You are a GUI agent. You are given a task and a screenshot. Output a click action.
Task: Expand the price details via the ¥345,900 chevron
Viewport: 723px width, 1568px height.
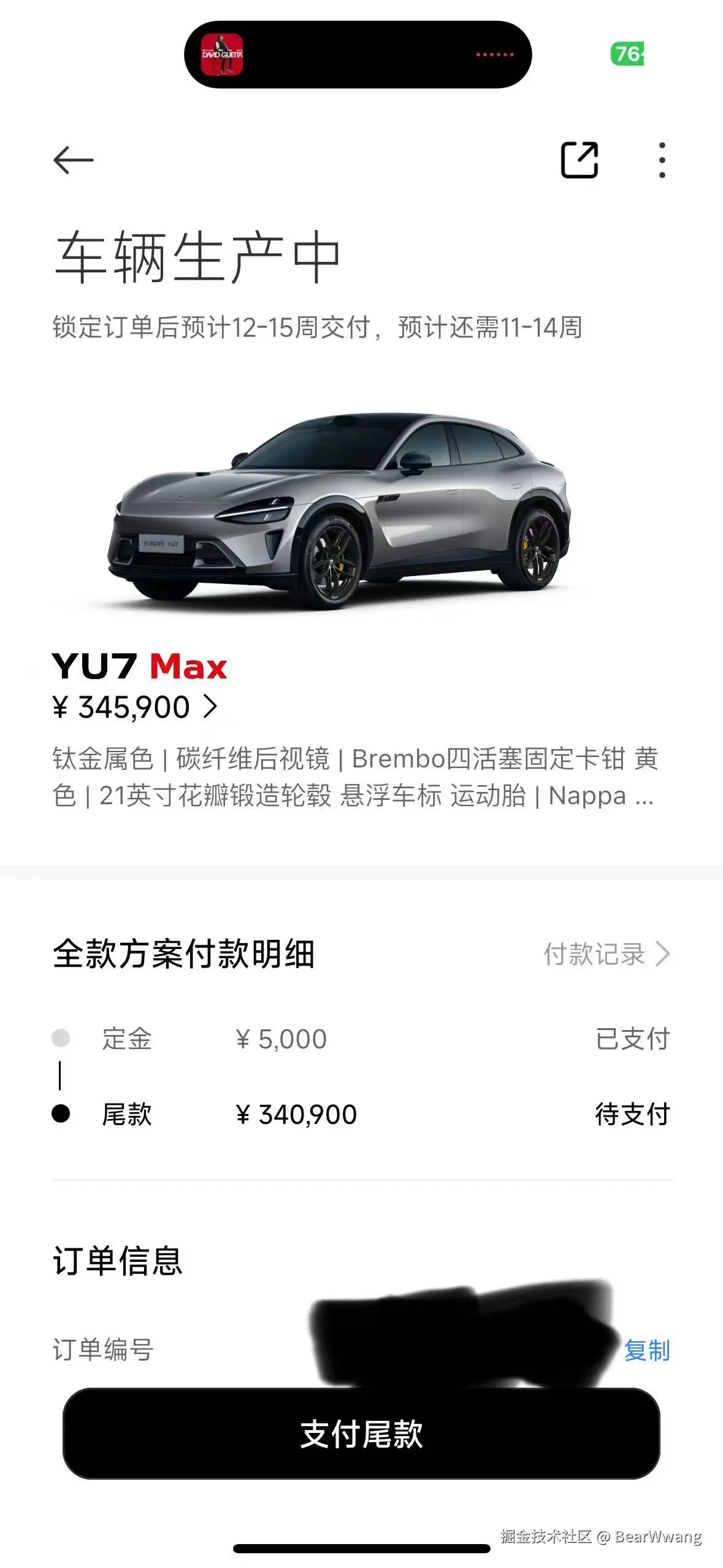coord(212,708)
